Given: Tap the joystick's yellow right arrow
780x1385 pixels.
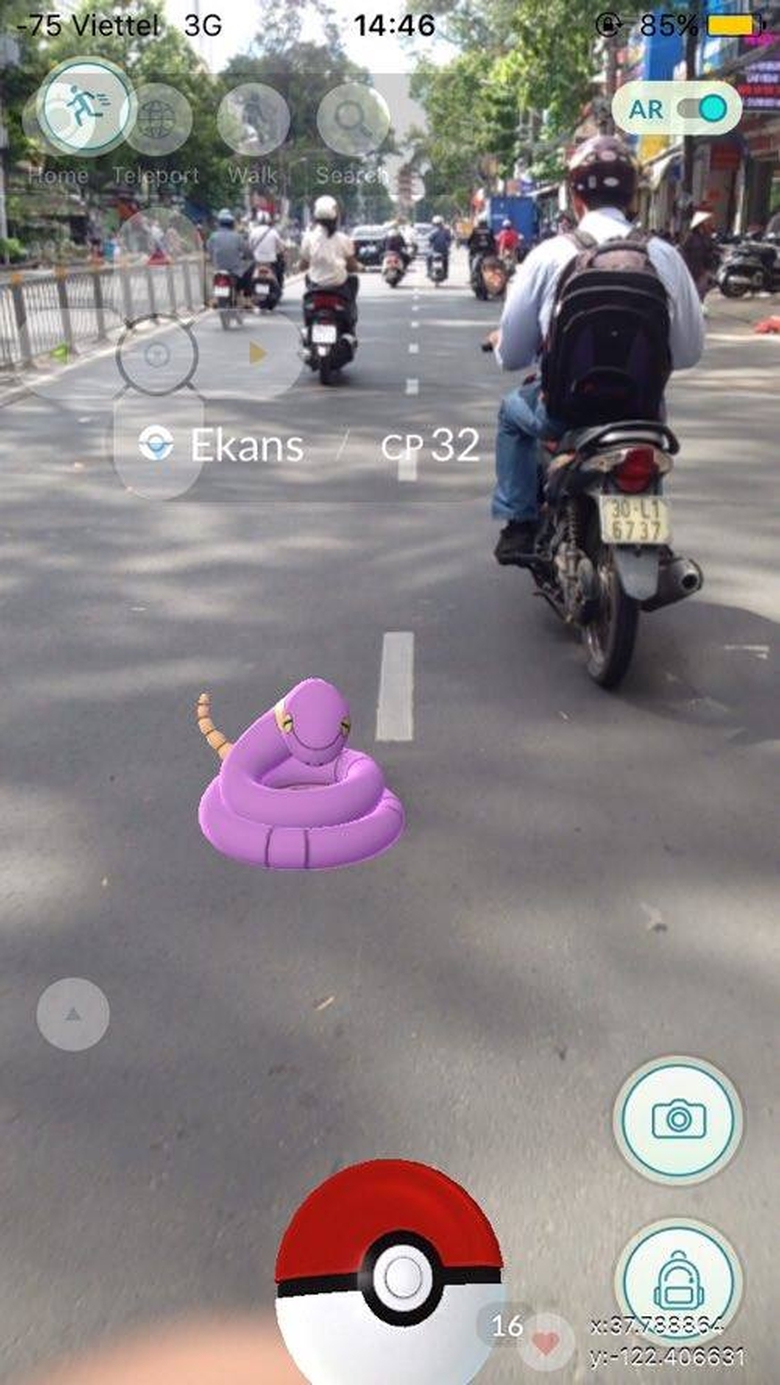Looking at the screenshot, I should pos(258,353).
